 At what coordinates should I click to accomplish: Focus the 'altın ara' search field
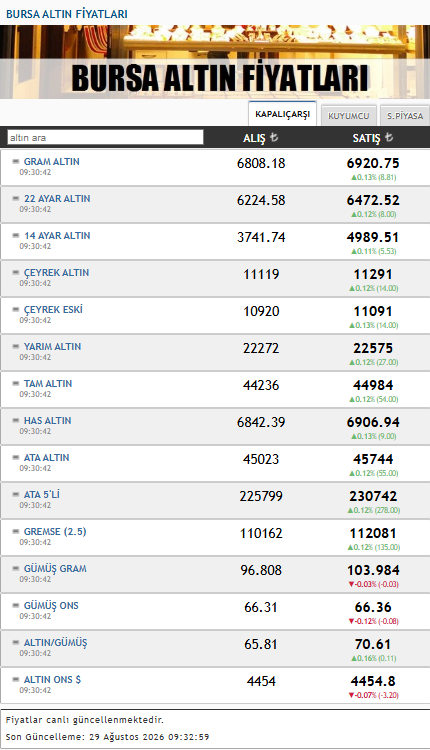pyautogui.click(x=105, y=137)
